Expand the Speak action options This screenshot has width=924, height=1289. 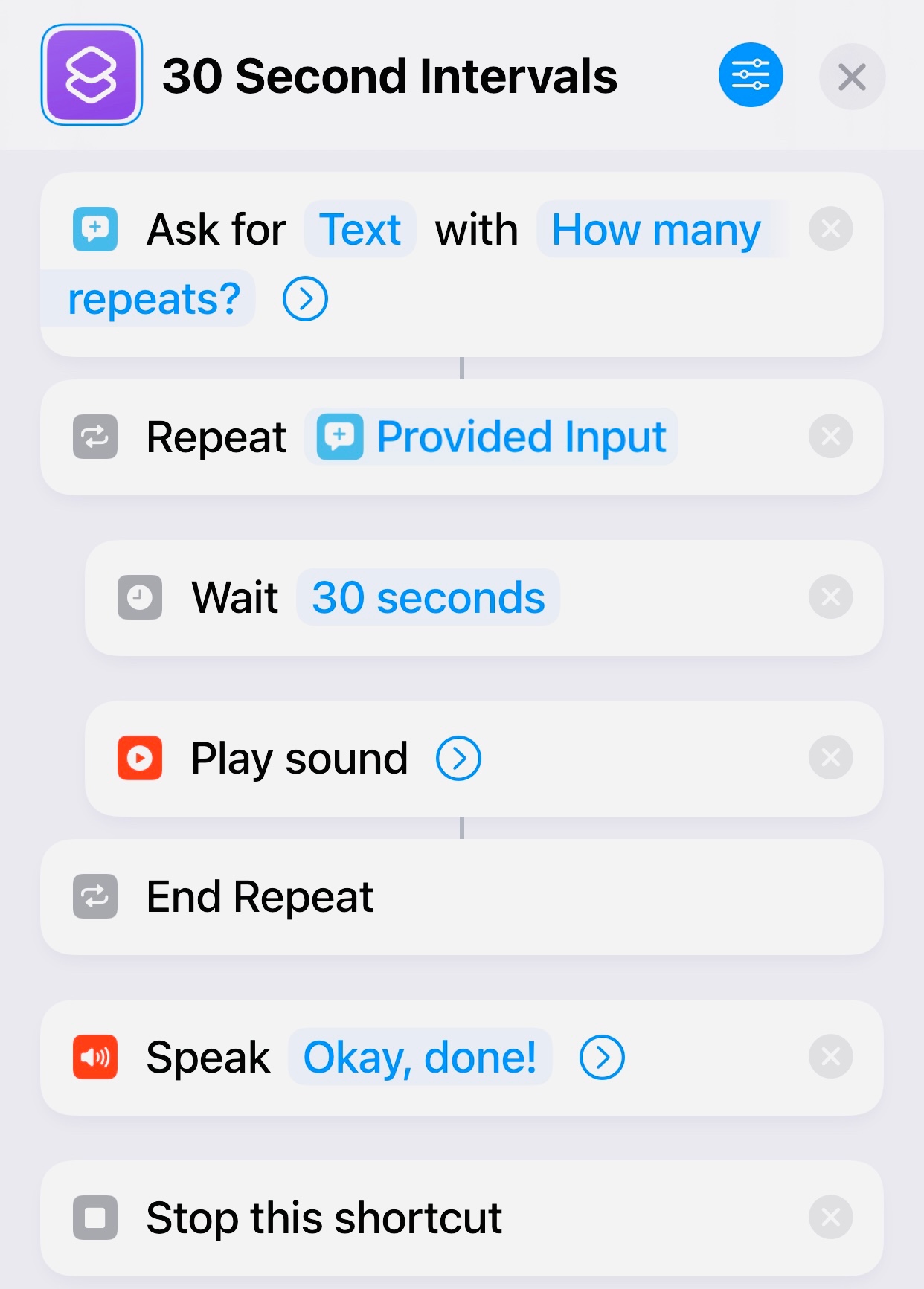tap(602, 1058)
